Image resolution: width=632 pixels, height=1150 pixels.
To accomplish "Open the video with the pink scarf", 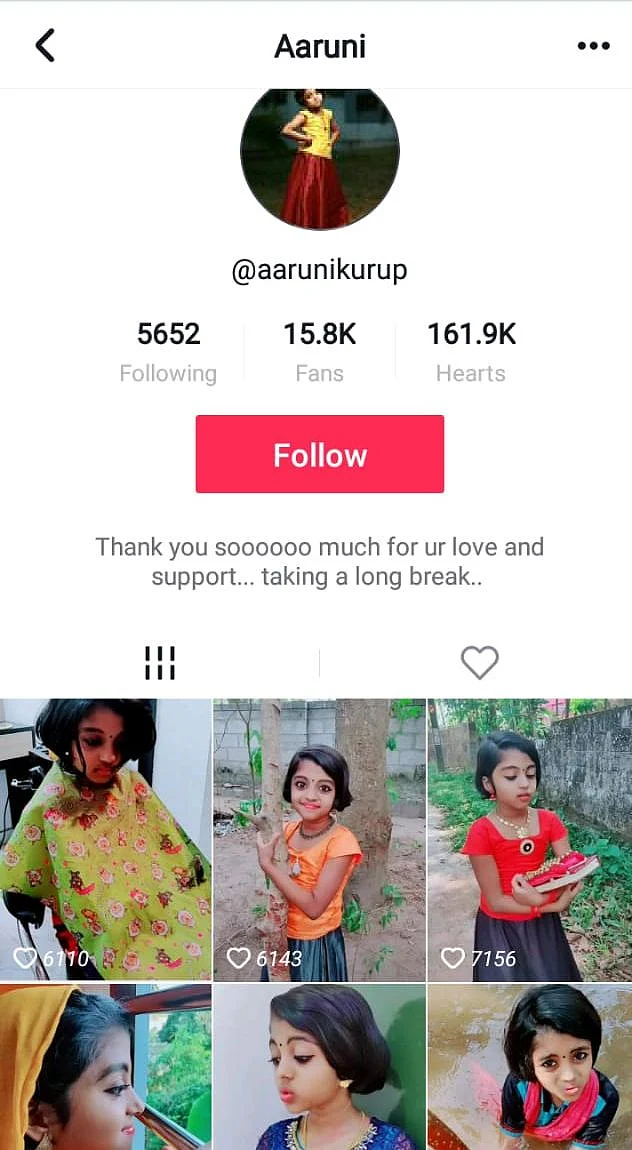I will tap(530, 1067).
